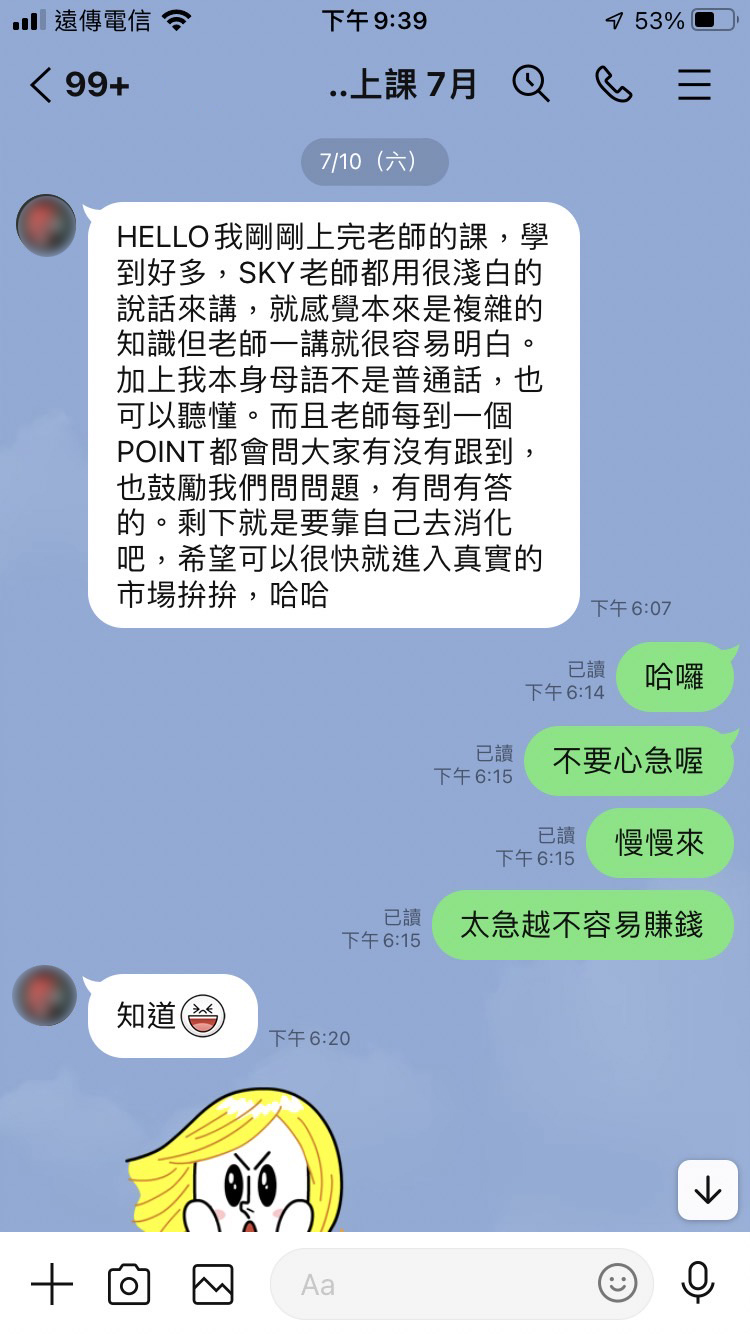750x1334 pixels.
Task: Start a voice call
Action: click(x=613, y=85)
